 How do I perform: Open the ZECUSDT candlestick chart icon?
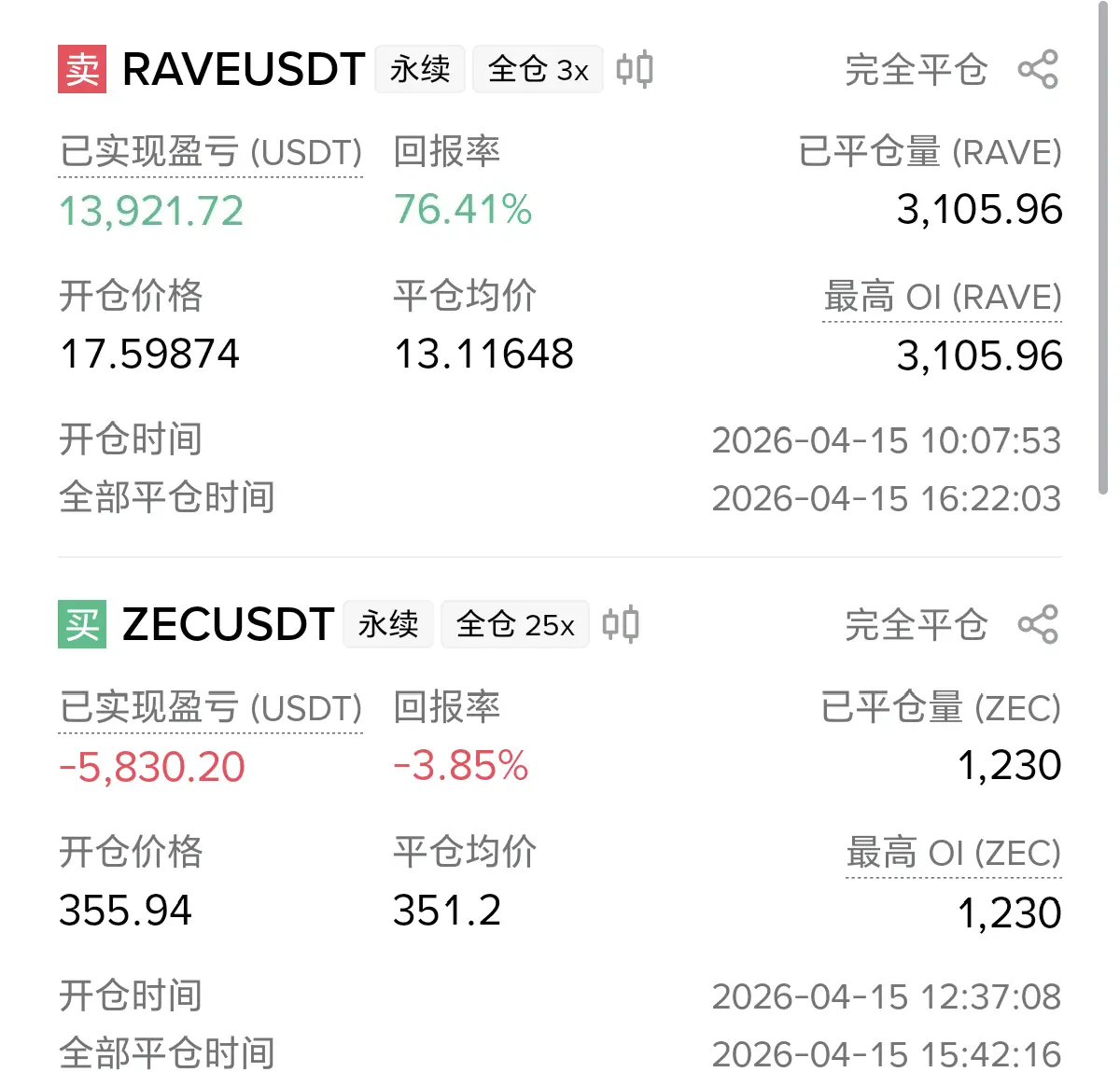[x=621, y=624]
